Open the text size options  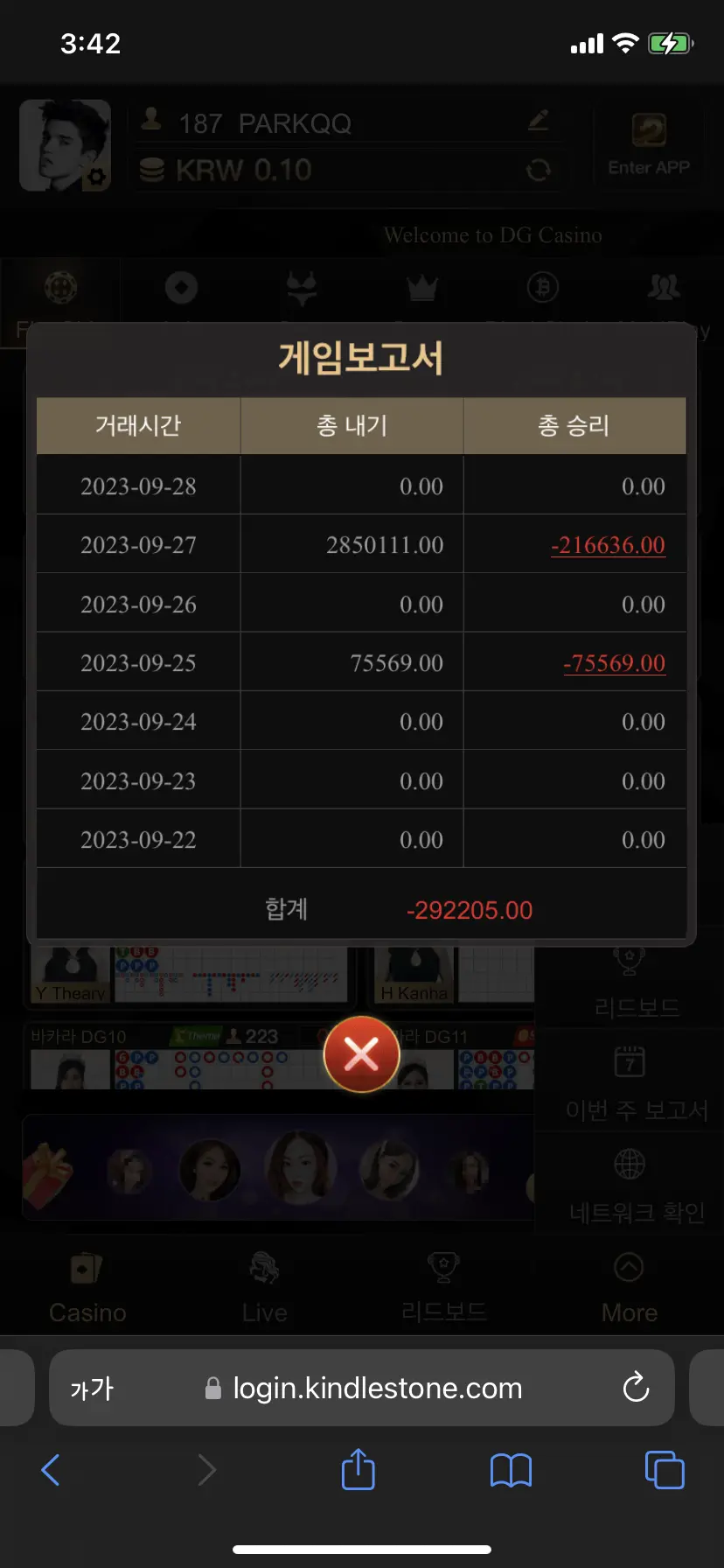point(92,1389)
